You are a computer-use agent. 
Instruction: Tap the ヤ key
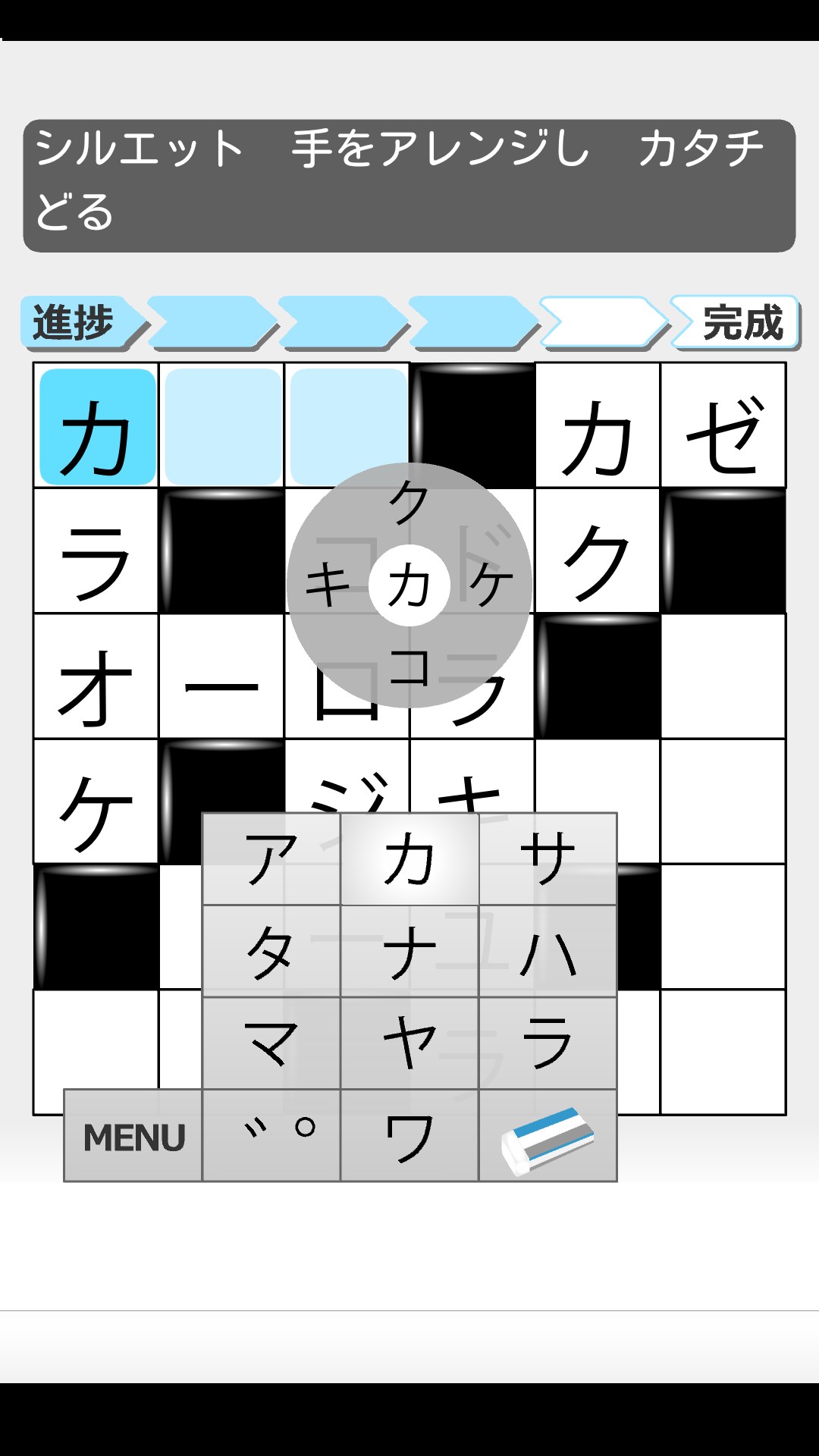pos(409,1043)
